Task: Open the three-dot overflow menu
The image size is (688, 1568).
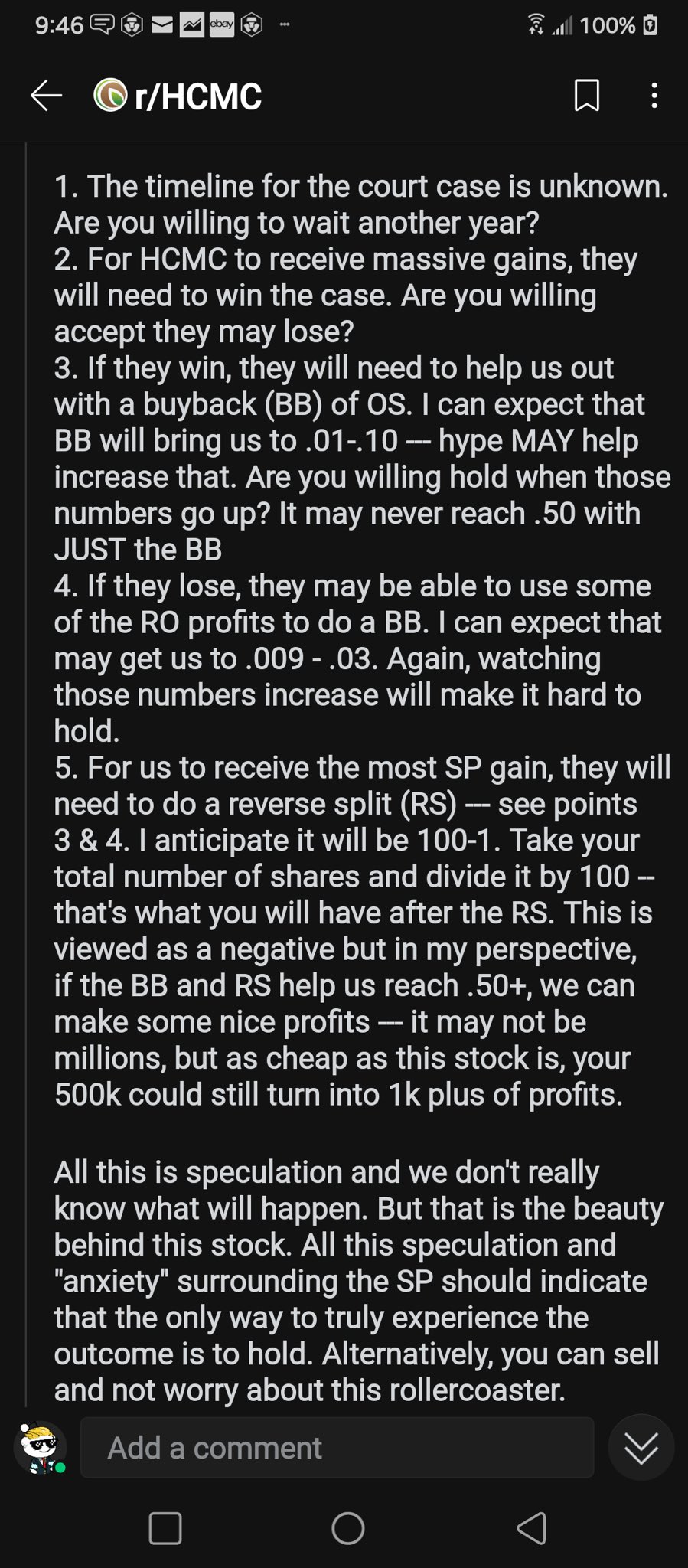Action: (654, 96)
